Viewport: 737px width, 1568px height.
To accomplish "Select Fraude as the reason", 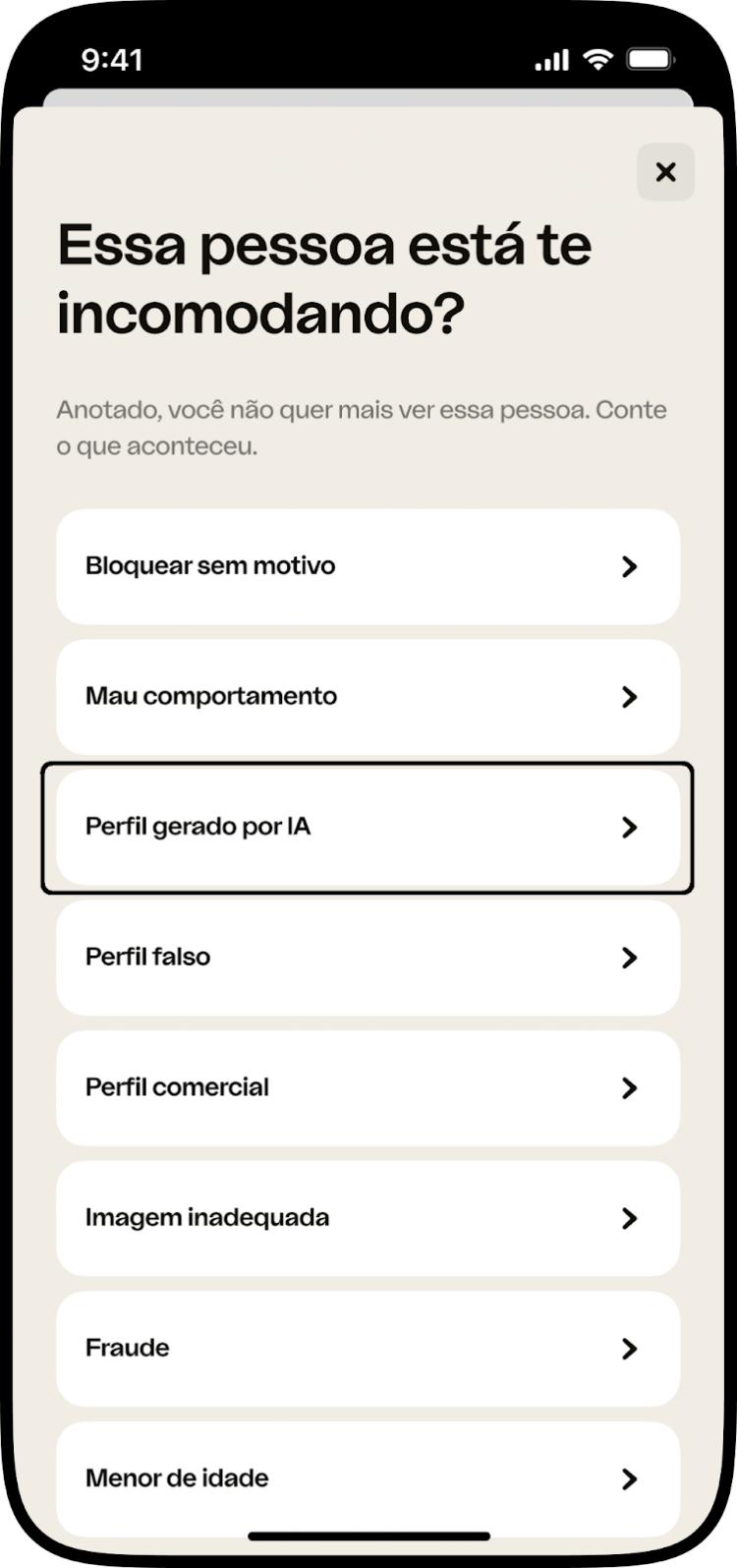I will click(x=295, y=1348).
